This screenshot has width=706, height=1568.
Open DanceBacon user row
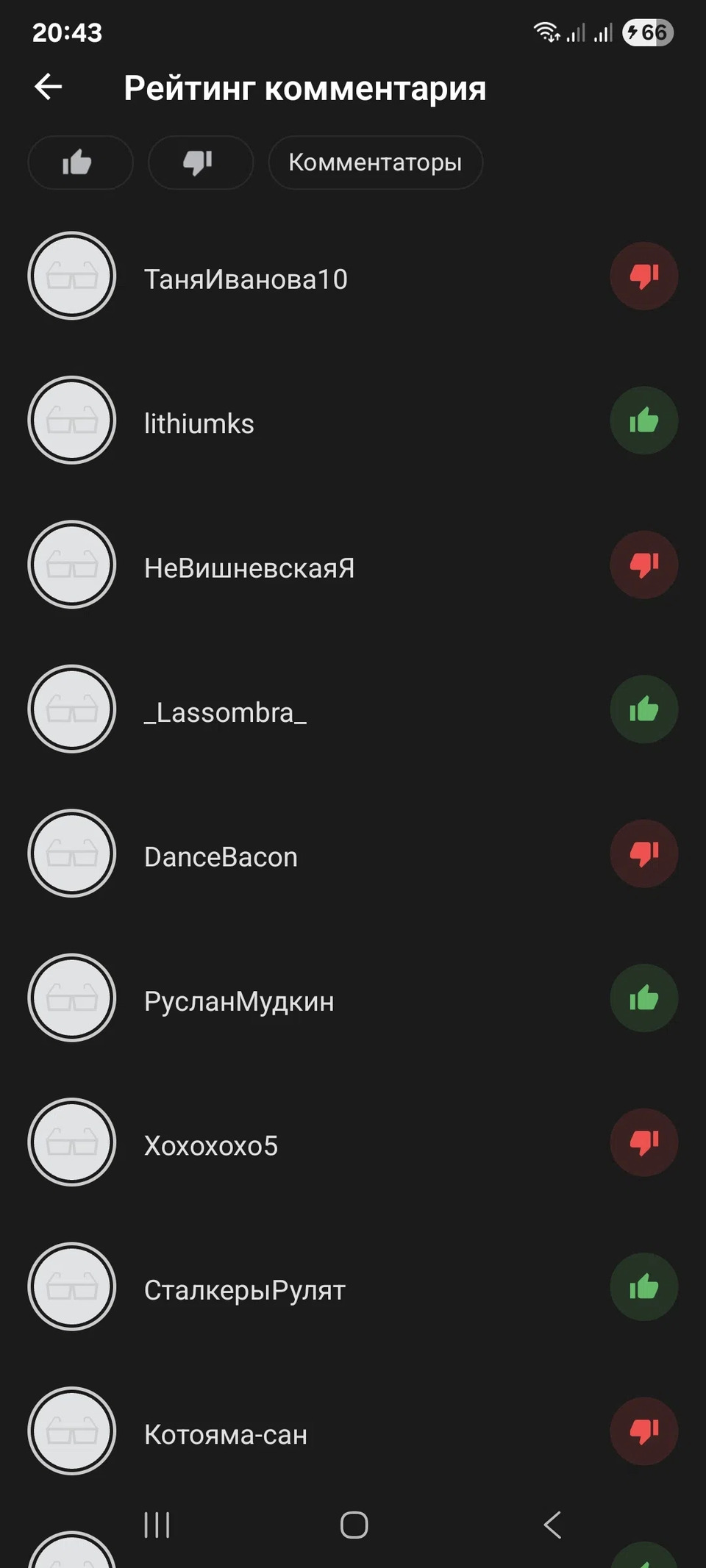pyautogui.click(x=353, y=853)
